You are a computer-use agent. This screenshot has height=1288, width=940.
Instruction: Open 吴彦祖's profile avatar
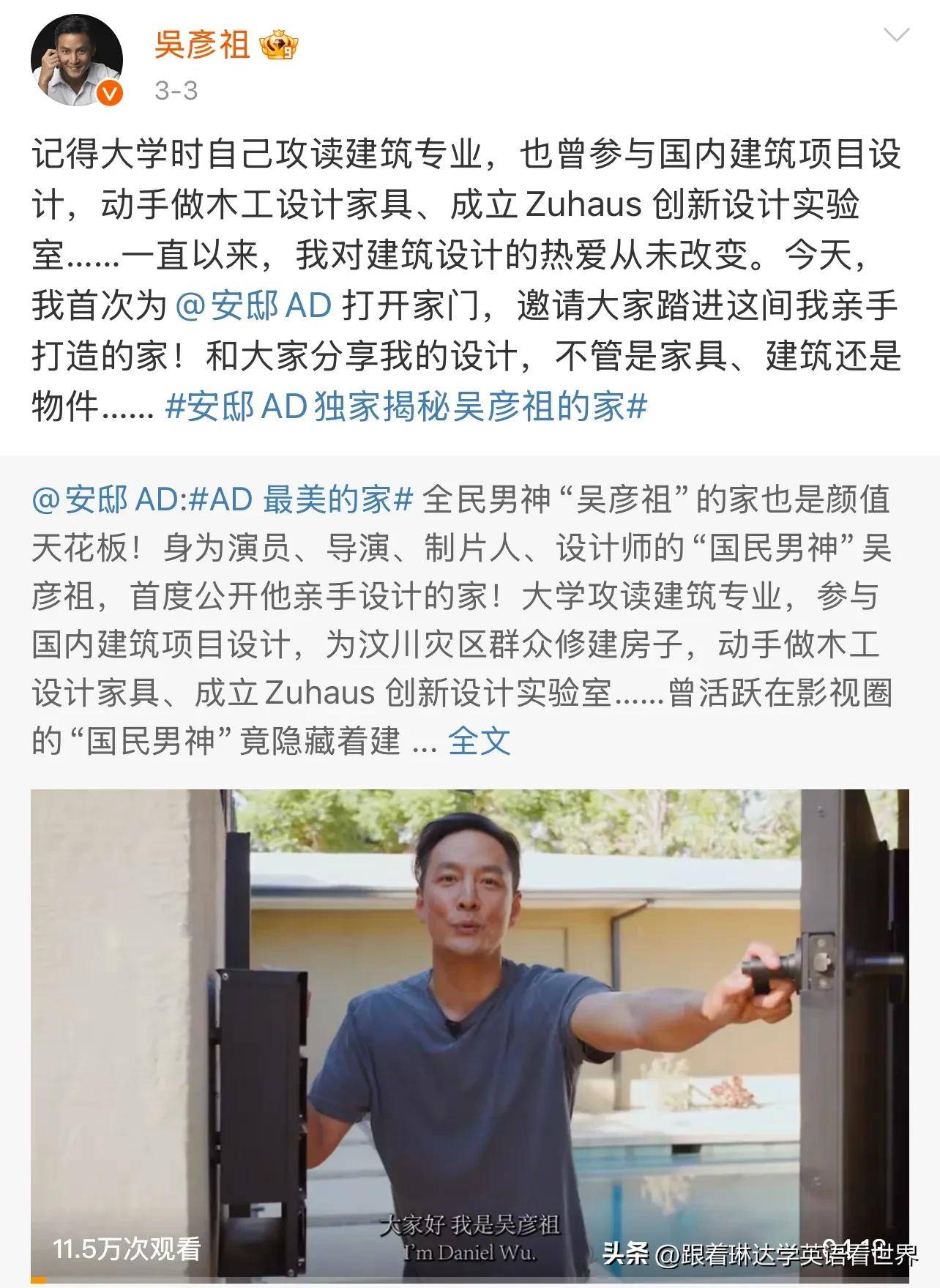(x=76, y=59)
